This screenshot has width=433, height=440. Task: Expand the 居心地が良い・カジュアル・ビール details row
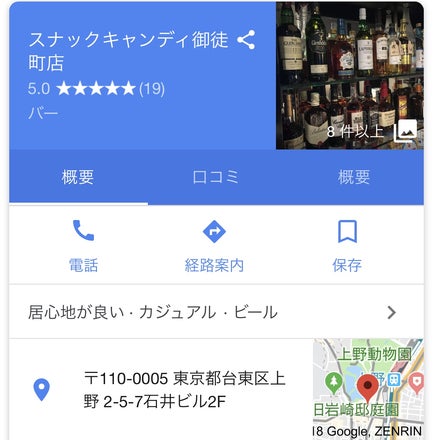coord(216,312)
